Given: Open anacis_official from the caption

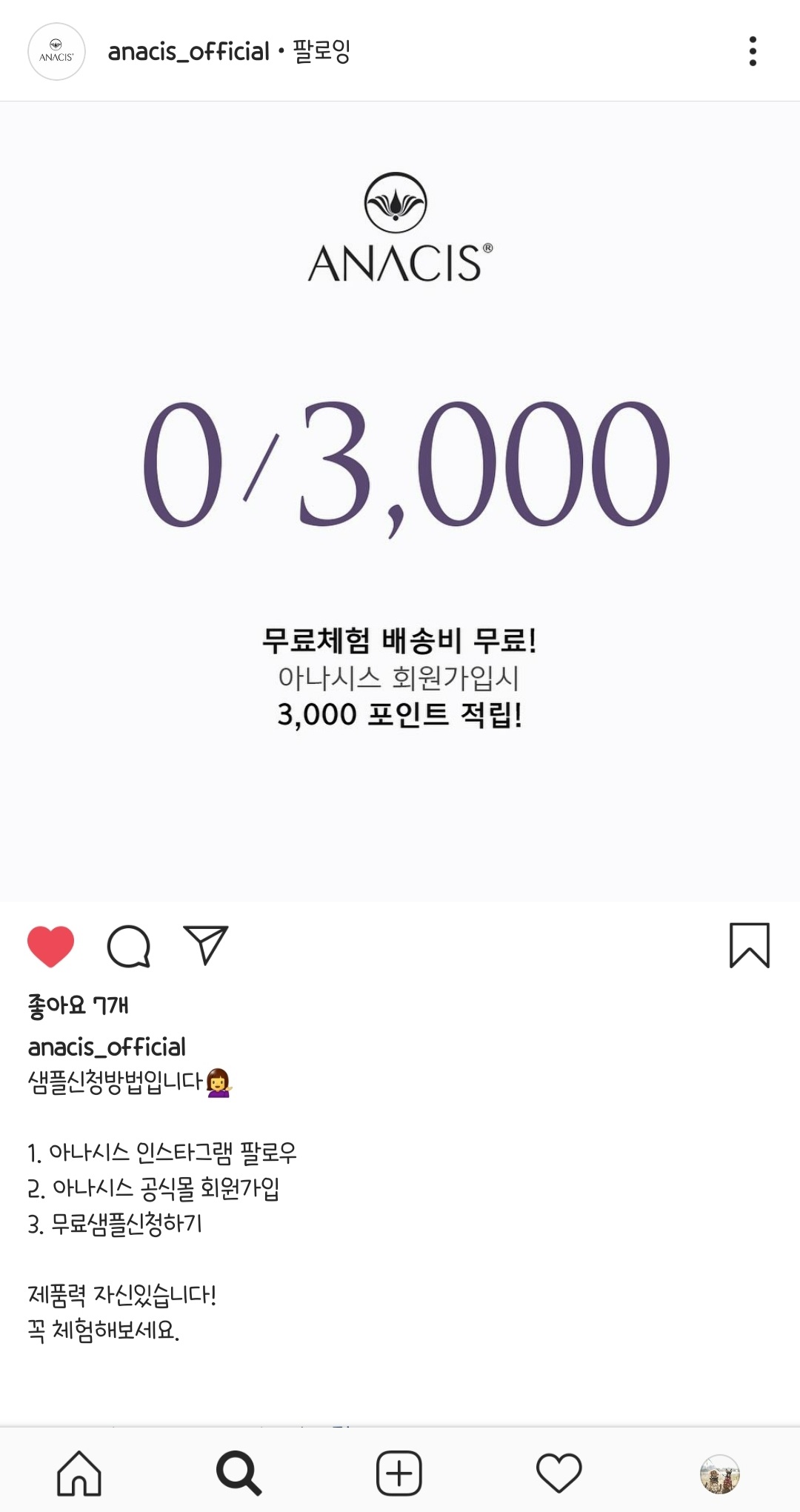Looking at the screenshot, I should point(107,1047).
